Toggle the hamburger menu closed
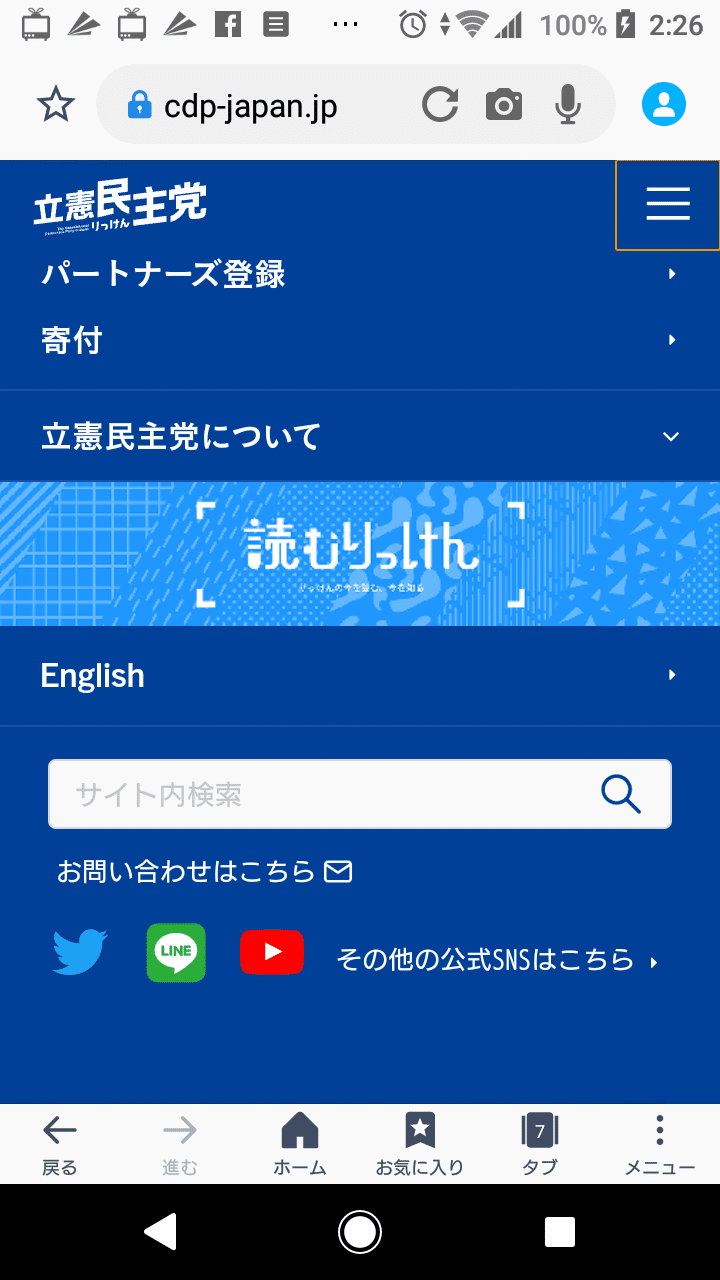This screenshot has height=1280, width=720. [x=667, y=204]
